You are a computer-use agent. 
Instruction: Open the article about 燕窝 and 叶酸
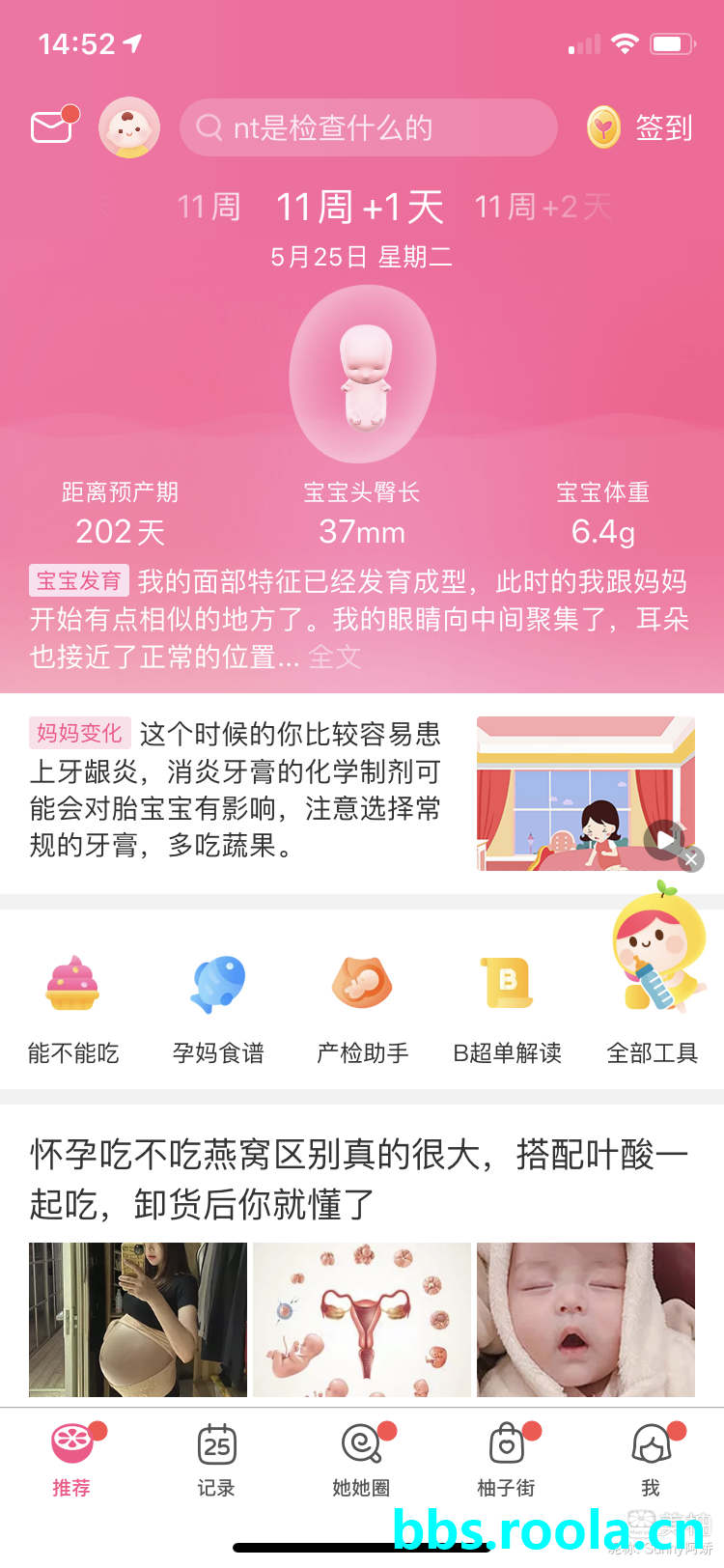point(359,1179)
